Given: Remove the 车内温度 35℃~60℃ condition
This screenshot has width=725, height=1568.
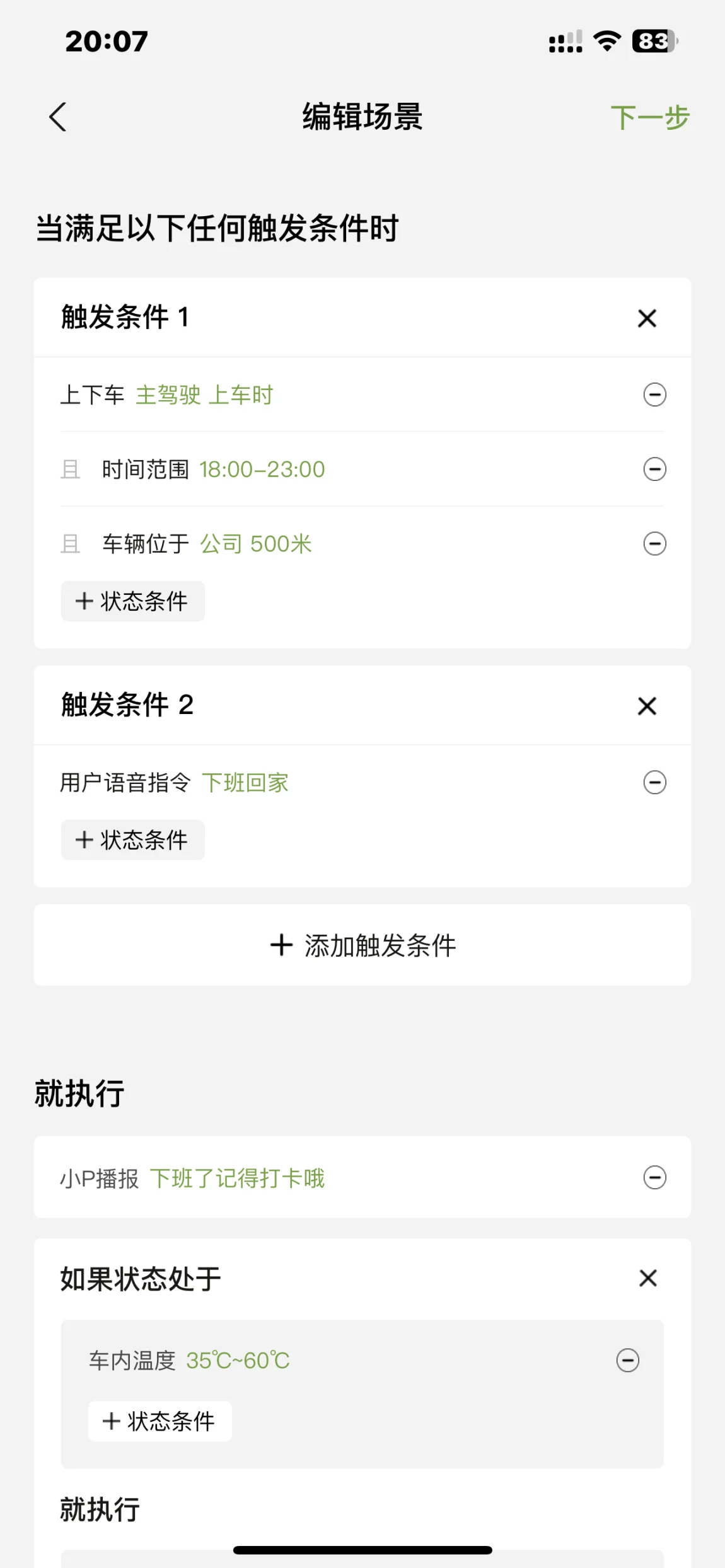Looking at the screenshot, I should [x=627, y=1360].
